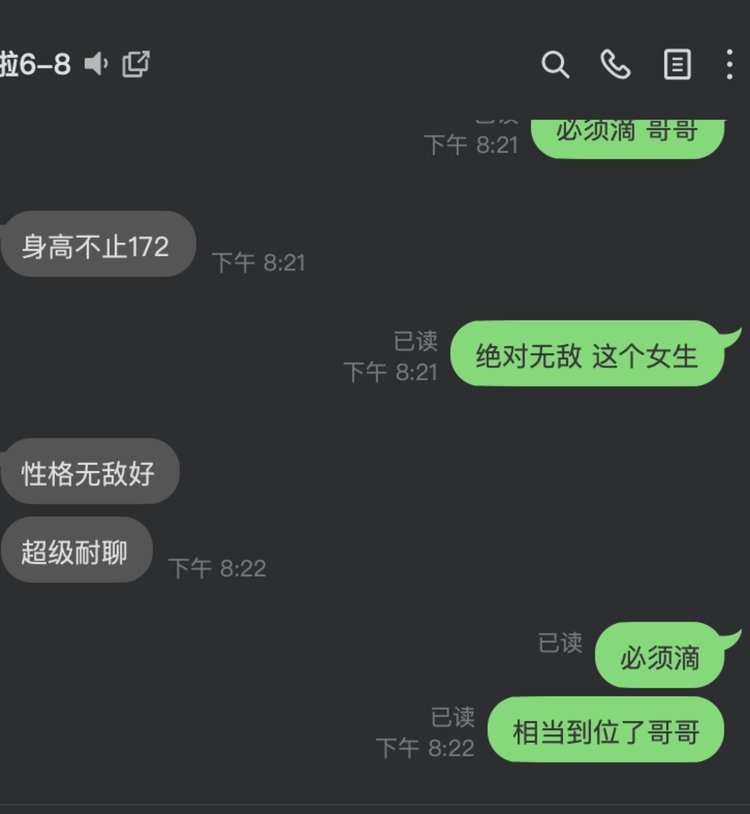The height and width of the screenshot is (814, 750).
Task: Search within this chat conversation
Action: coord(555,65)
